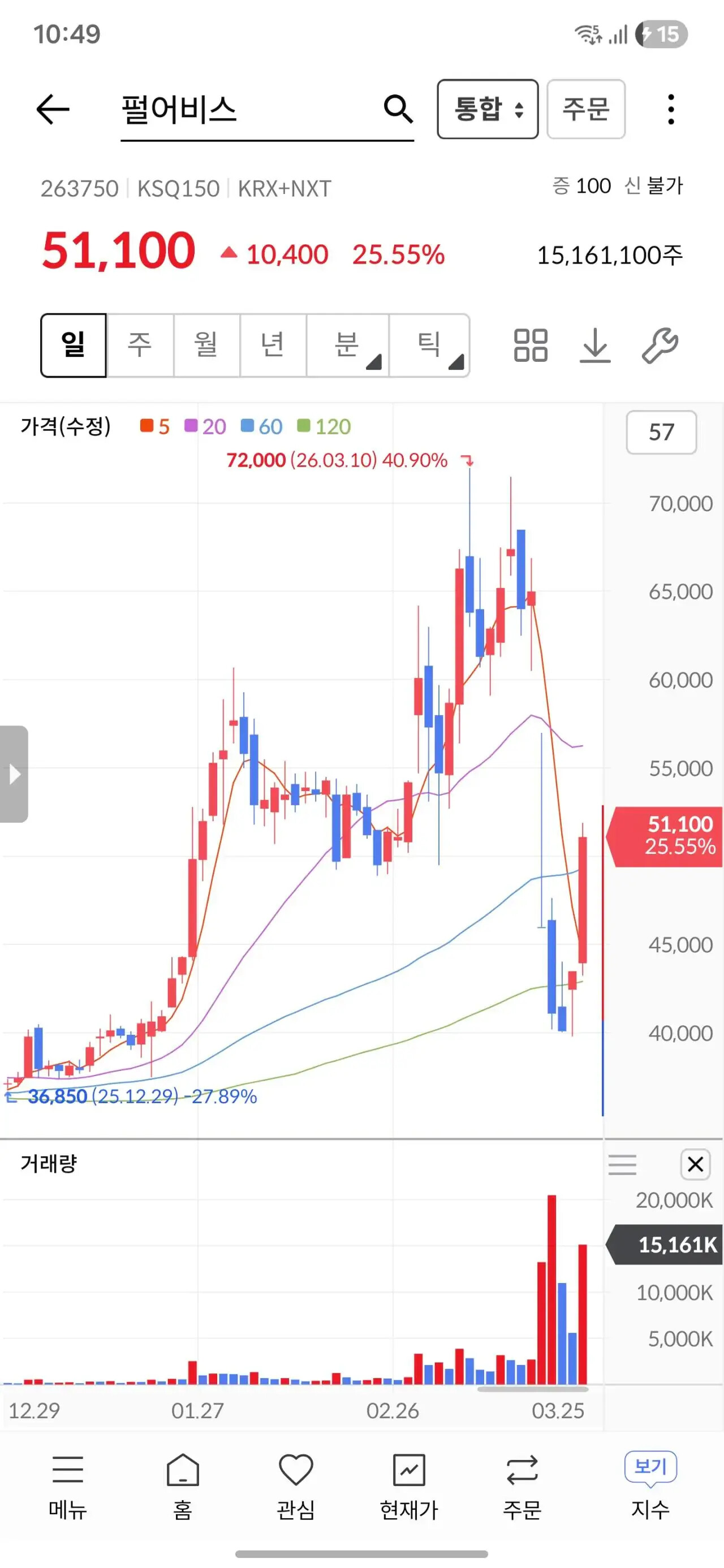Close the 거래량 volume panel
Viewport: 724px width, 1568px height.
click(695, 1164)
